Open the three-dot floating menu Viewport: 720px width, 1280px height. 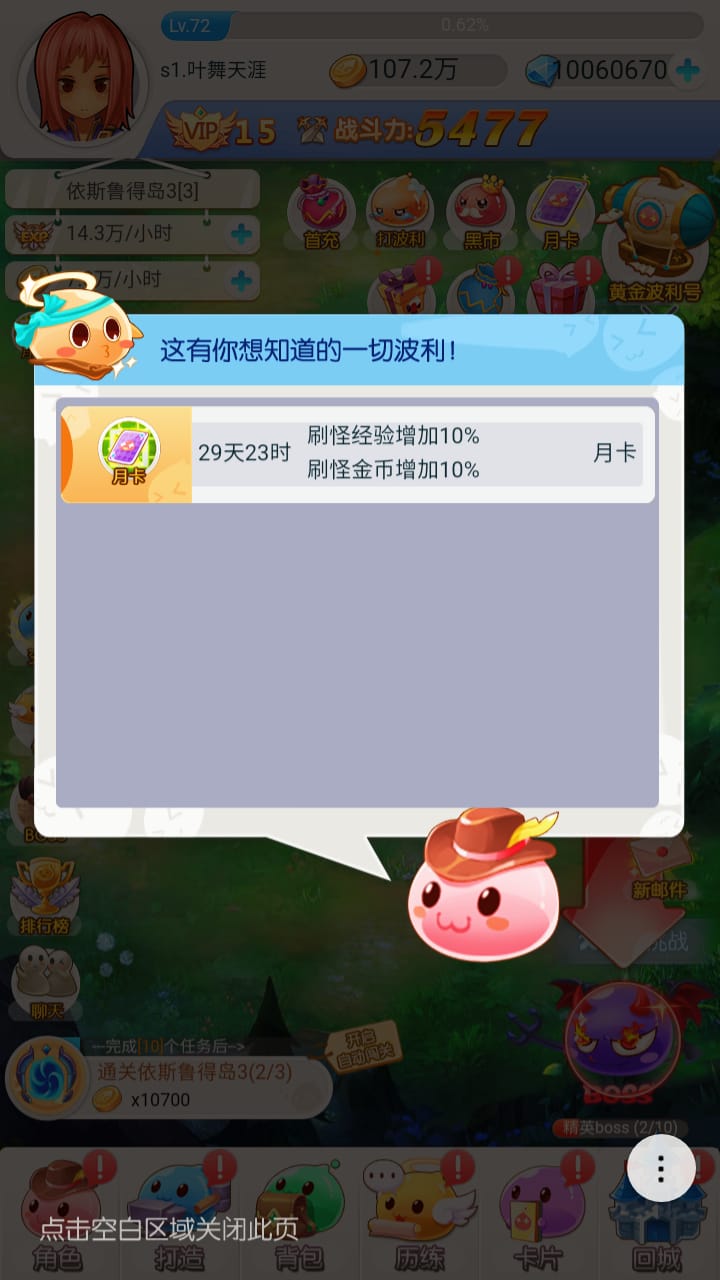coord(661,1167)
